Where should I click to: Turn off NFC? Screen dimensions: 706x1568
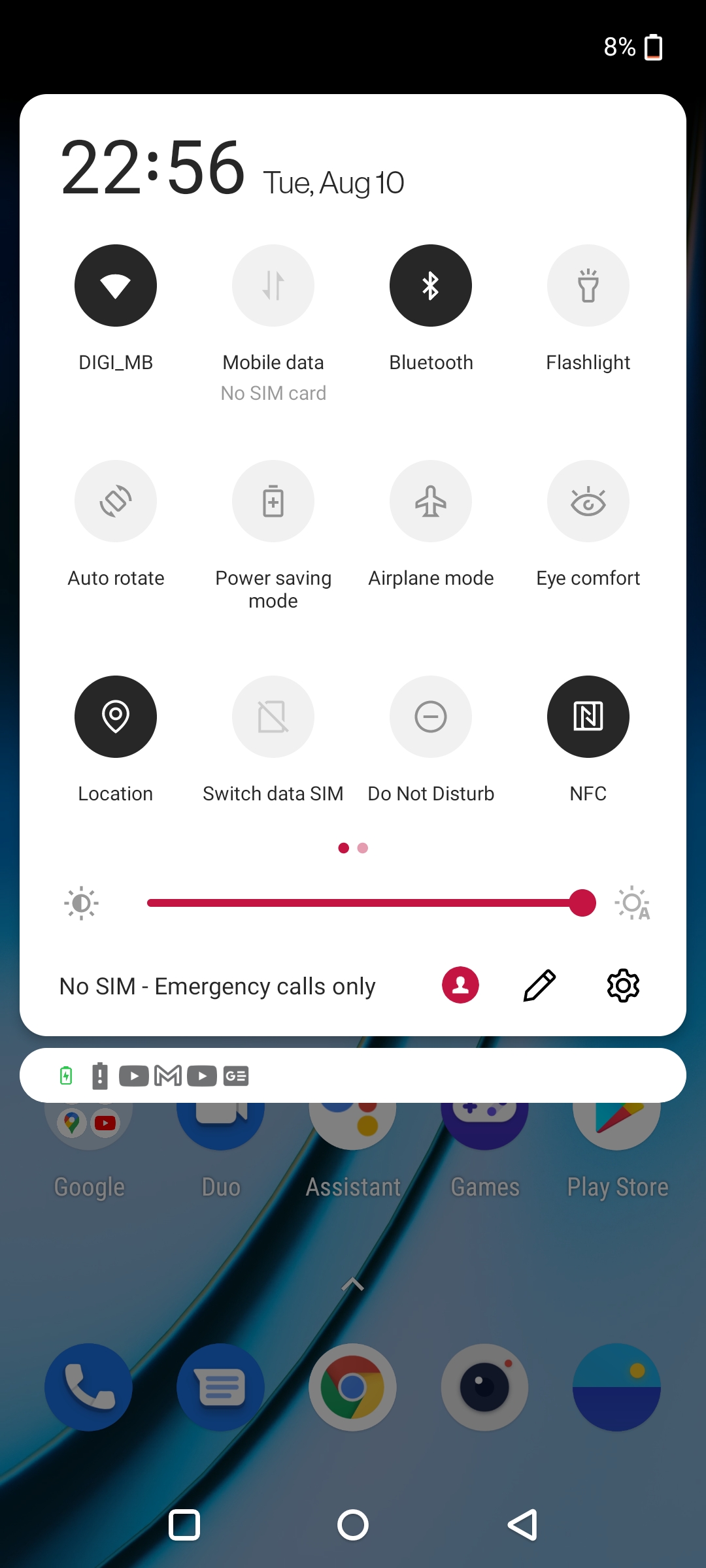[588, 717]
